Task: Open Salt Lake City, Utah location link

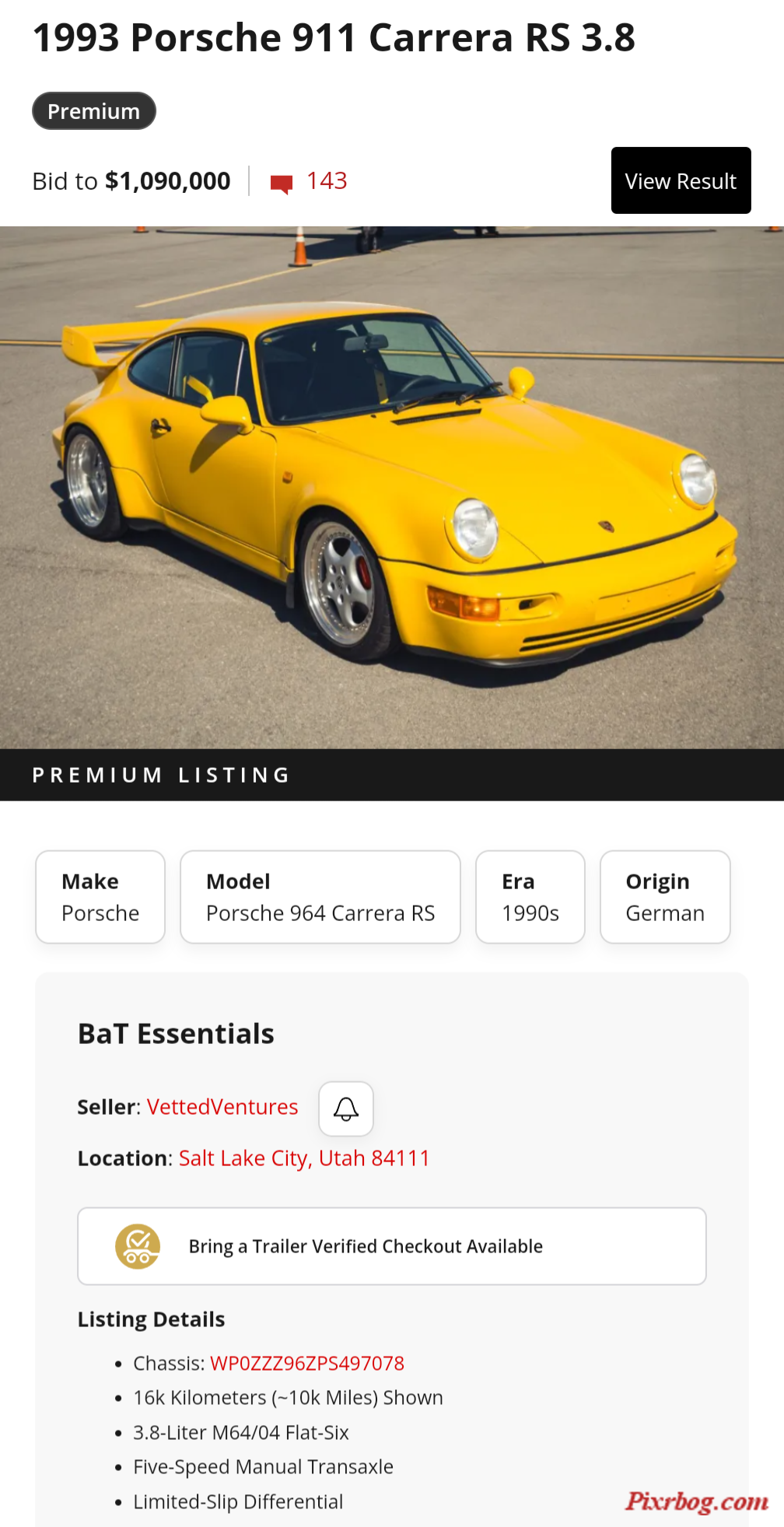Action: [304, 1158]
